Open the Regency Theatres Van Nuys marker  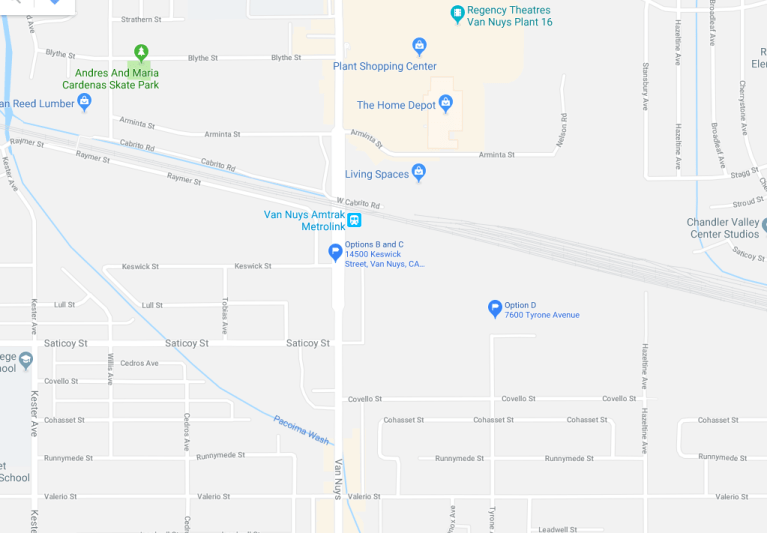click(457, 14)
